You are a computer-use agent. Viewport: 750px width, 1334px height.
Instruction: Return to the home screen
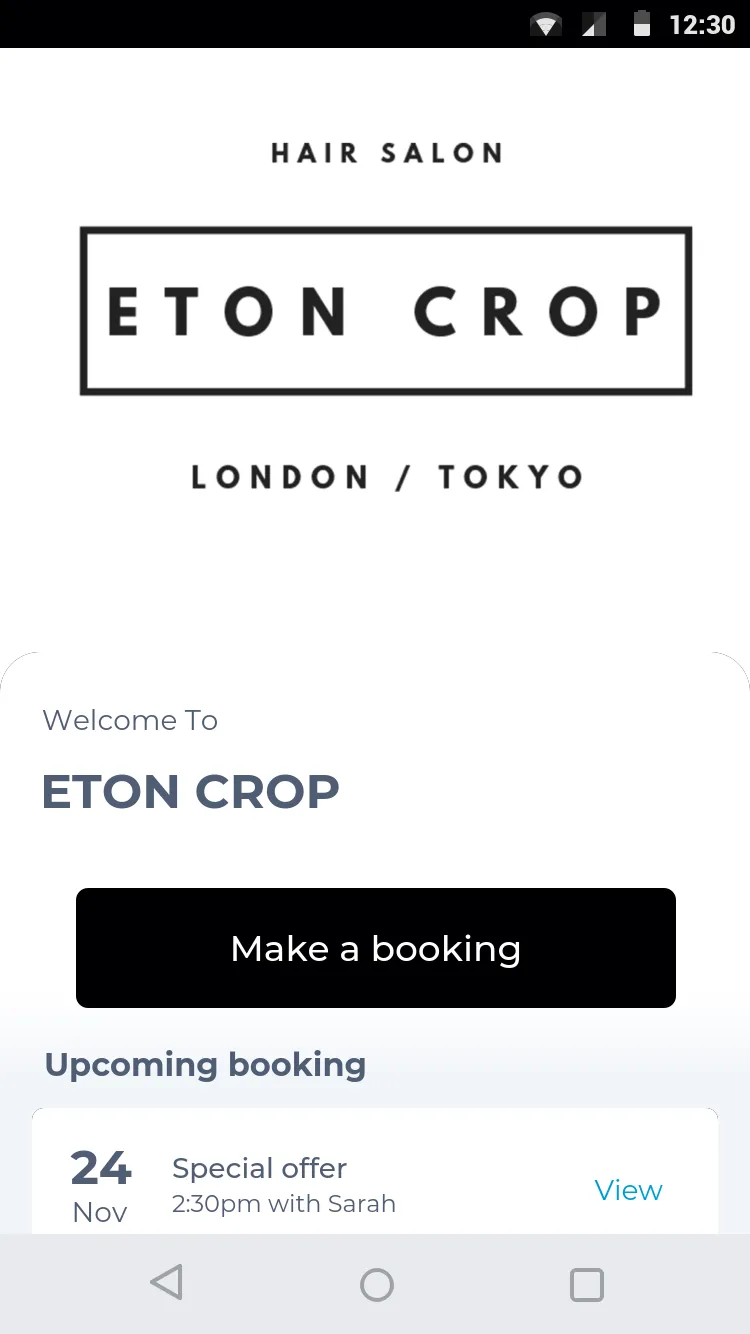[x=377, y=1284]
